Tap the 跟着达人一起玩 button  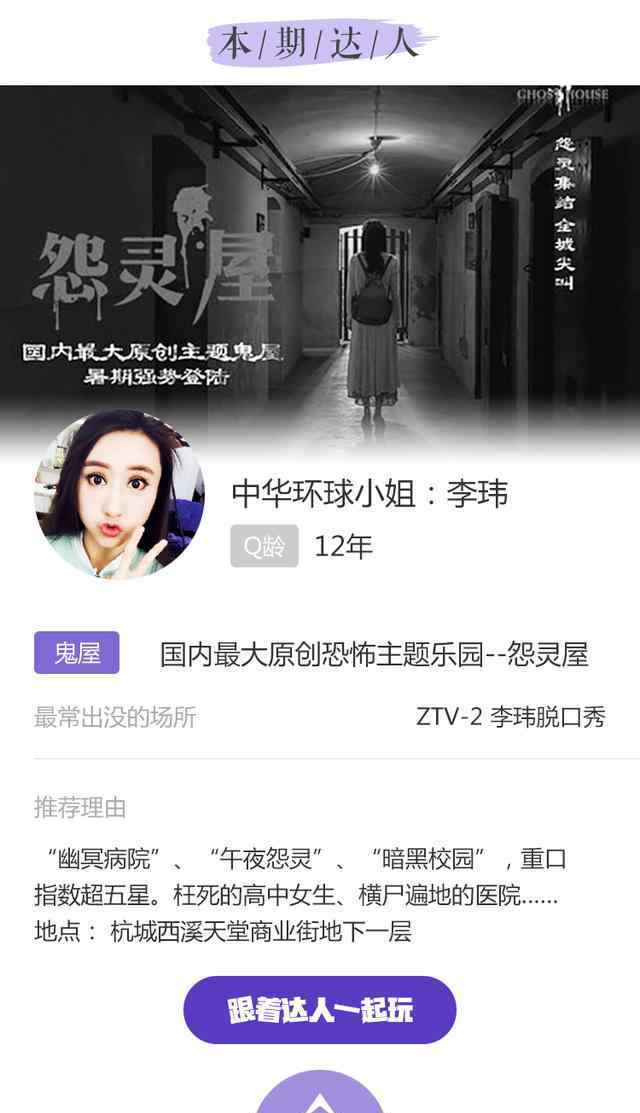click(x=319, y=1010)
